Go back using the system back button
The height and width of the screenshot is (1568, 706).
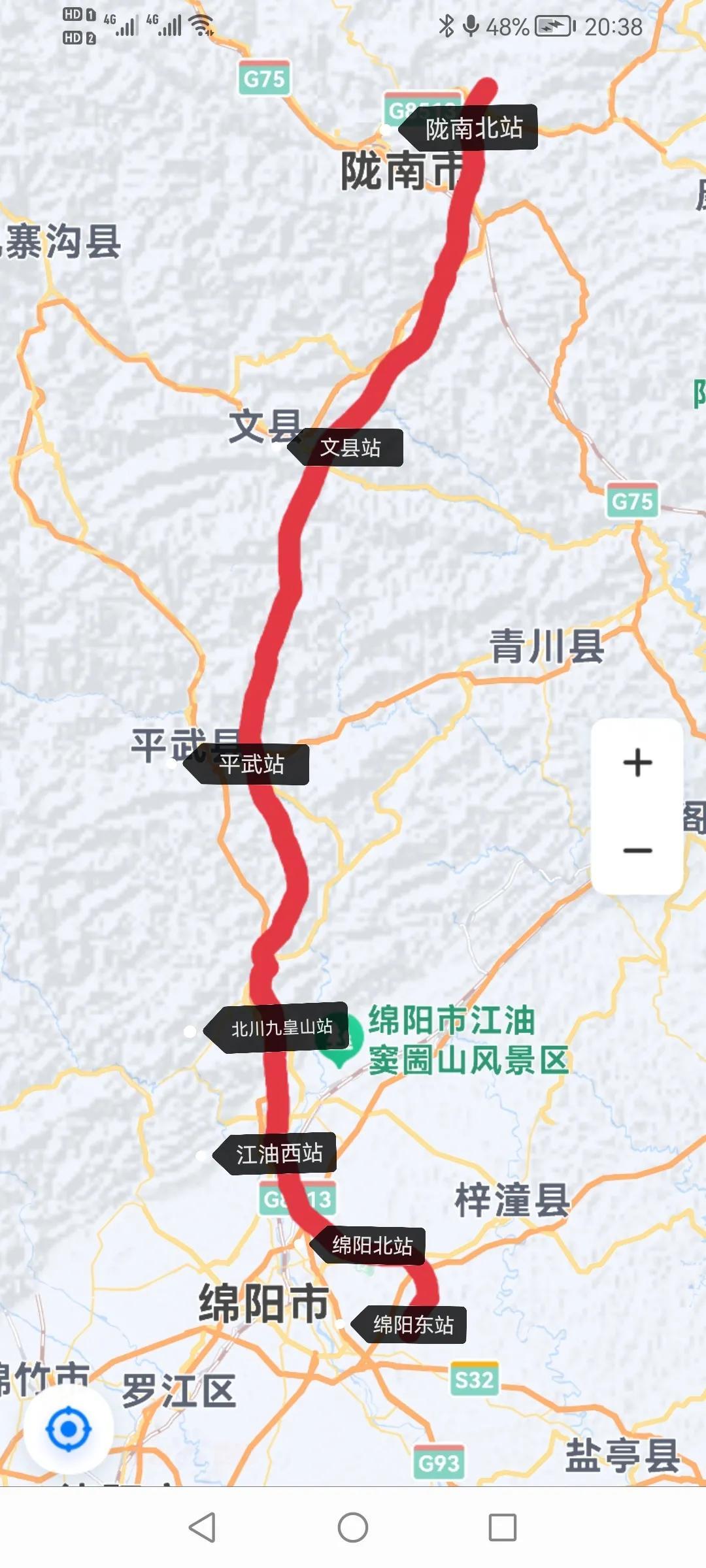click(202, 1527)
